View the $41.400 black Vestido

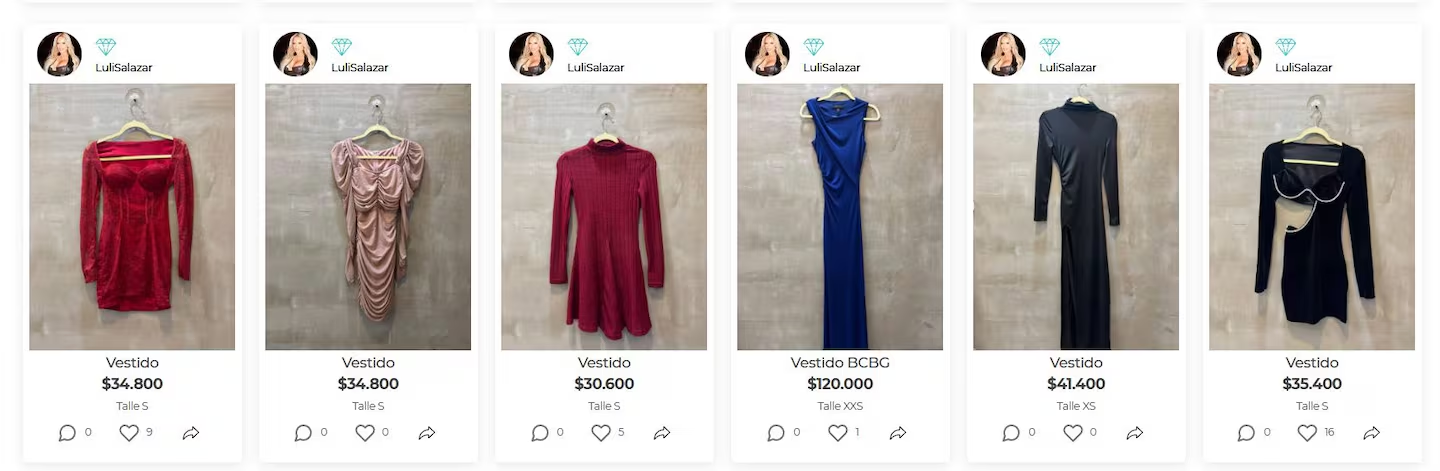[x=1076, y=217]
